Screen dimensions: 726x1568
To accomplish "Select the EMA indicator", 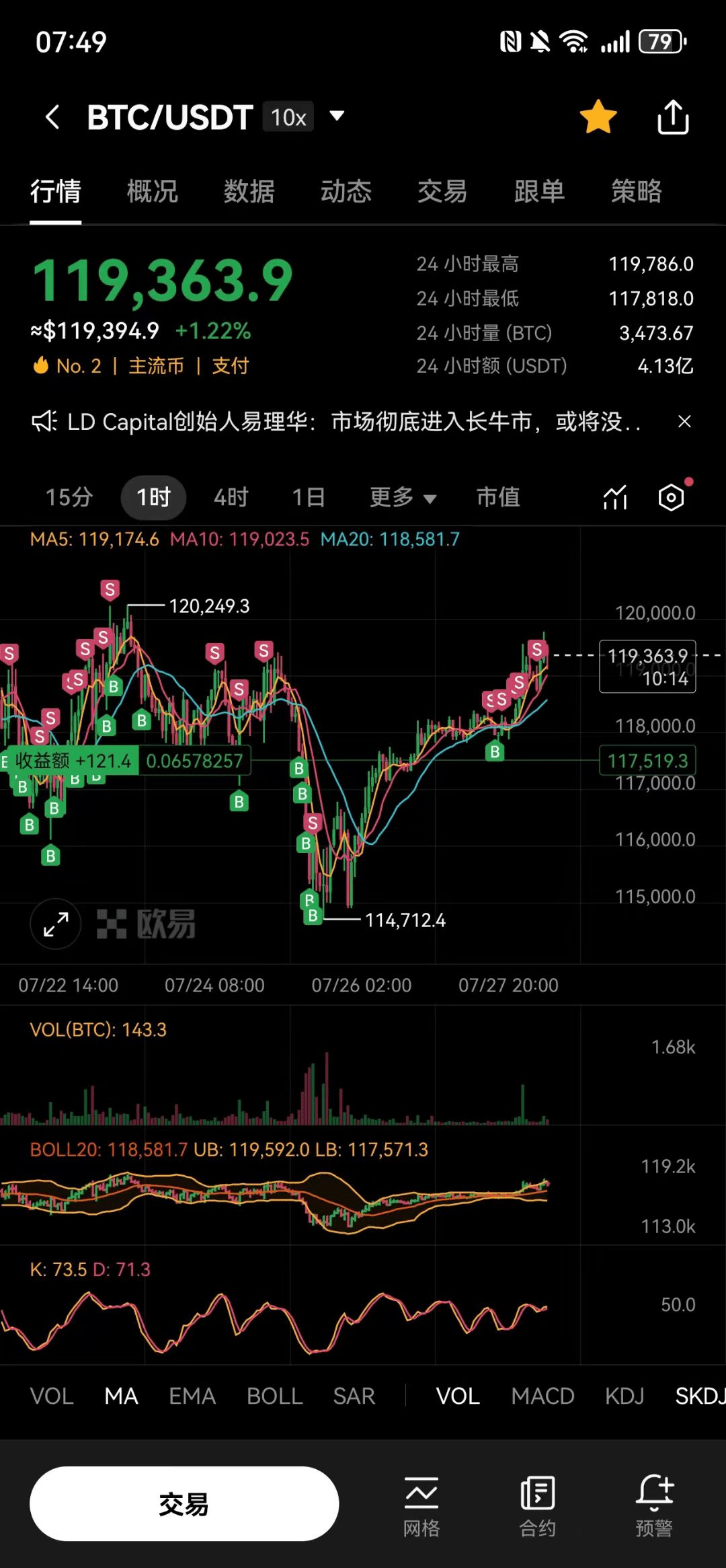I will 192,1396.
